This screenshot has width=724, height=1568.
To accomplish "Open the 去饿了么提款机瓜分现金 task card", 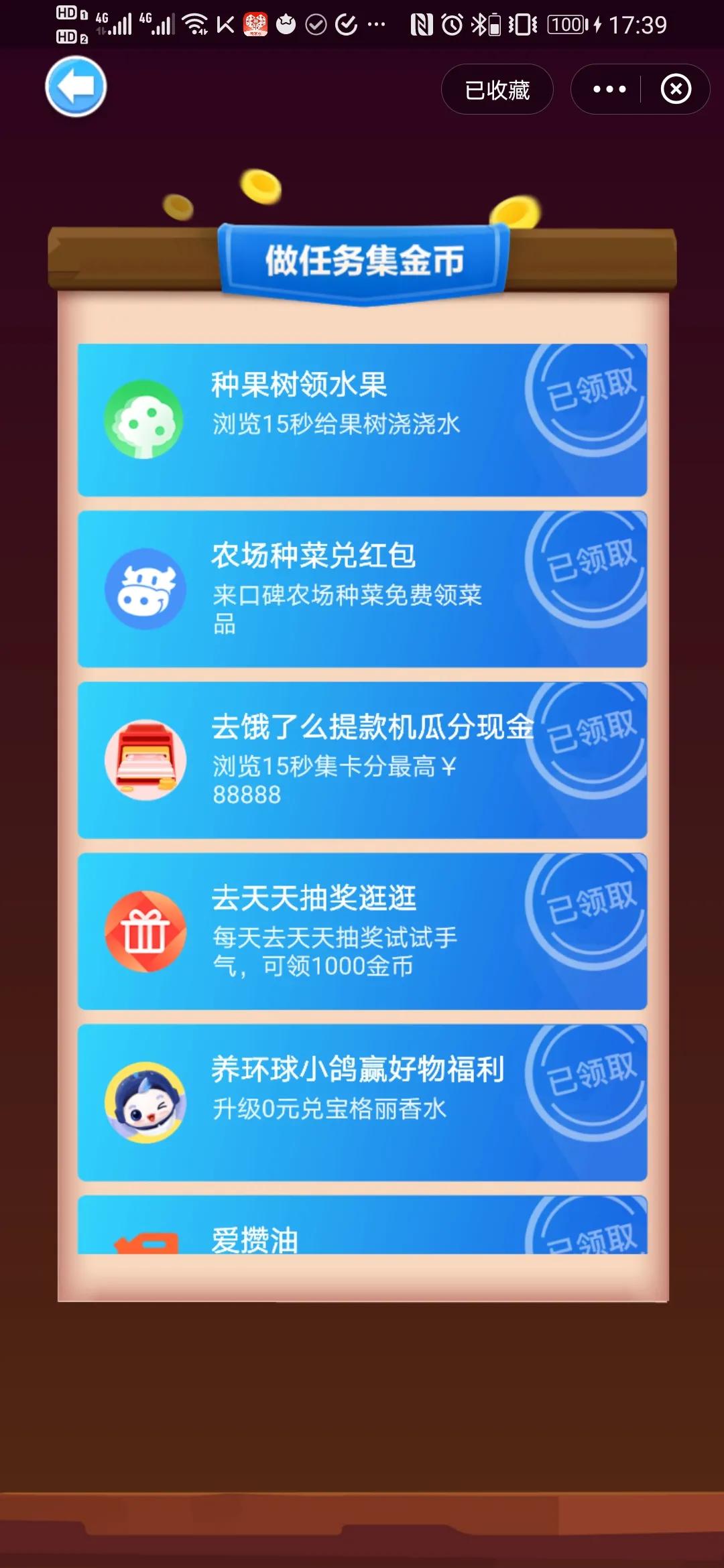I will [x=362, y=761].
